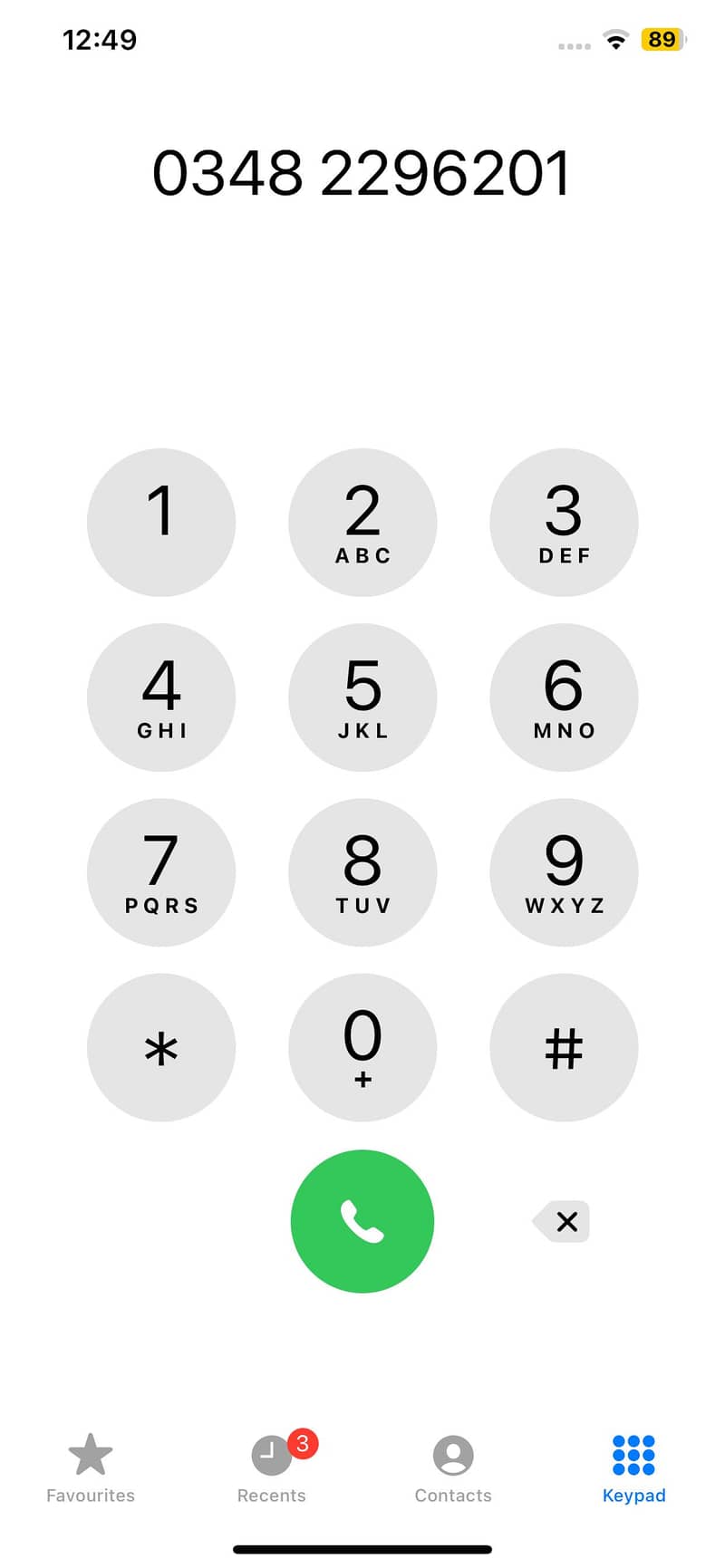The image size is (725, 1568).
Task: Tap the 6 MNO key
Action: [x=564, y=697]
